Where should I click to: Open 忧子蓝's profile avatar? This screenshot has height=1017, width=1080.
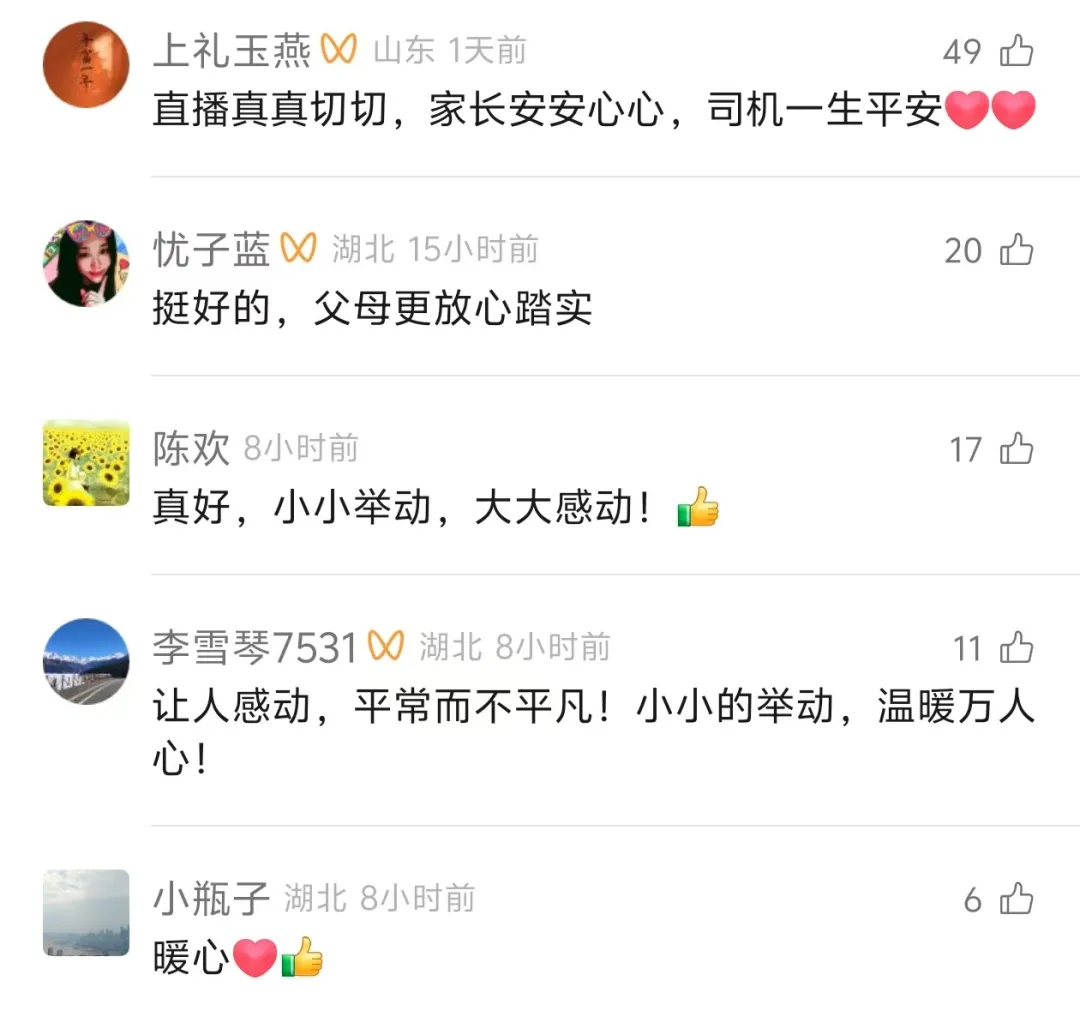[86, 263]
